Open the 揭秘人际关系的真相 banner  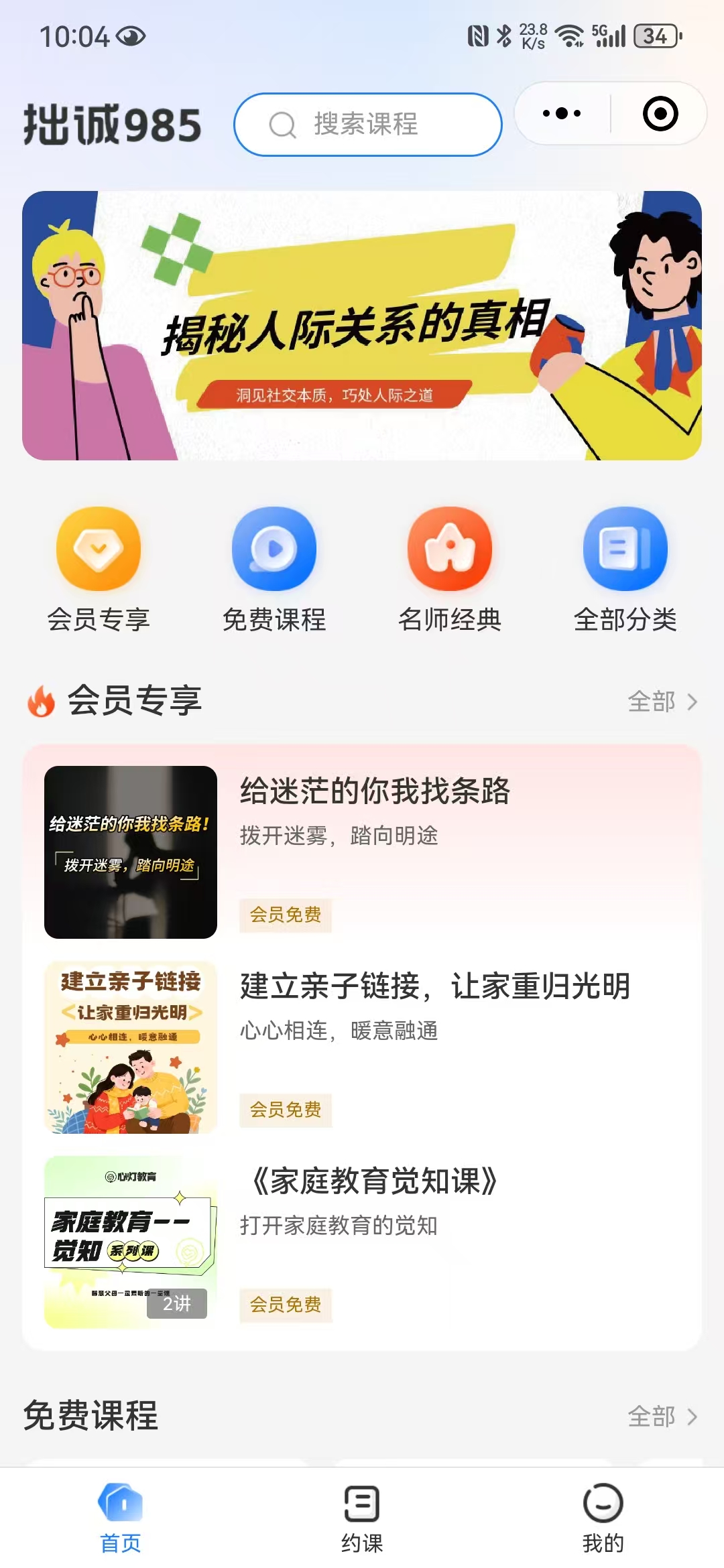362,326
